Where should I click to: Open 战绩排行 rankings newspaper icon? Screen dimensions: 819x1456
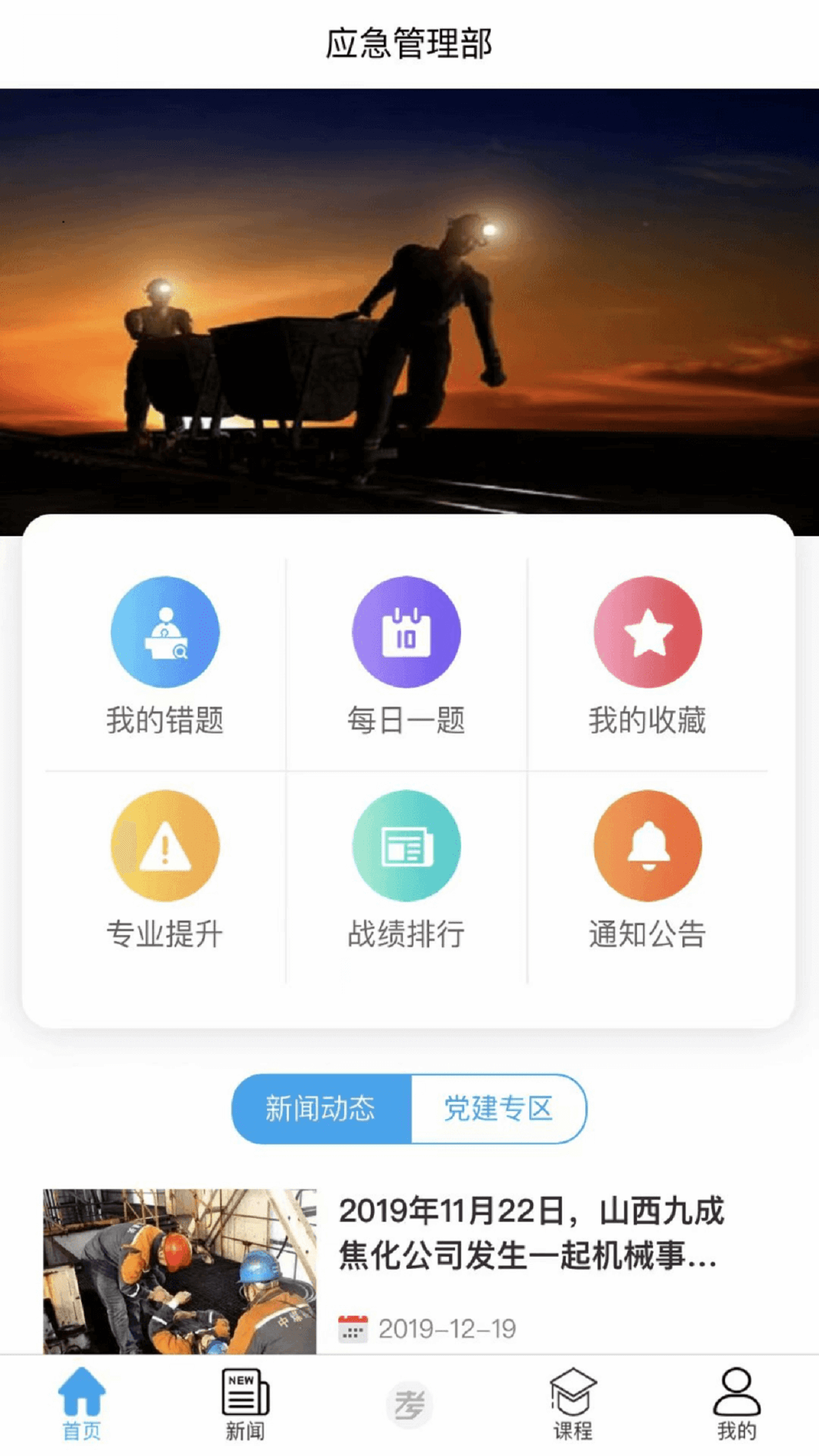tap(407, 846)
